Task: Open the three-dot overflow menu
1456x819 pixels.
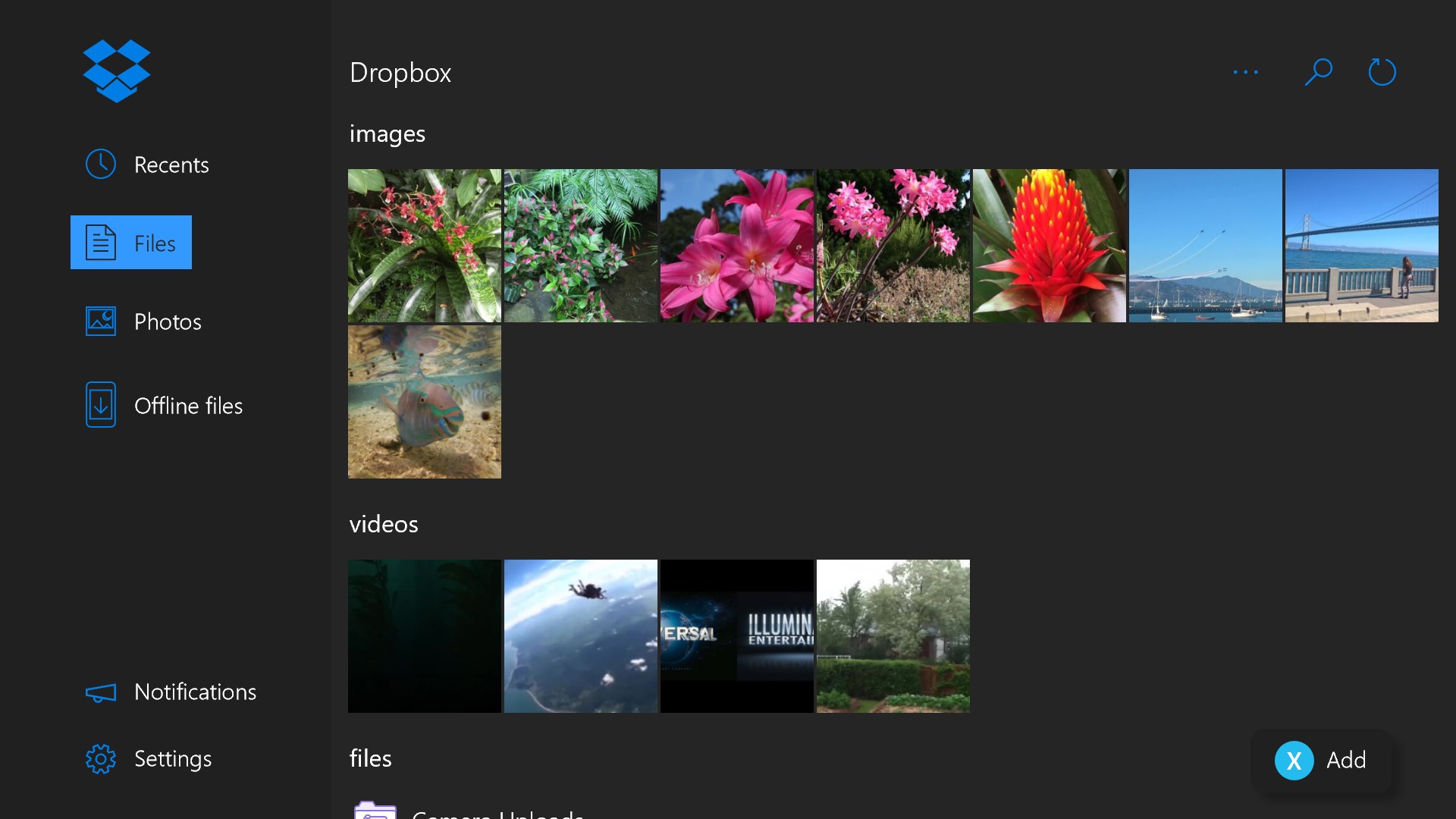Action: coord(1245,73)
